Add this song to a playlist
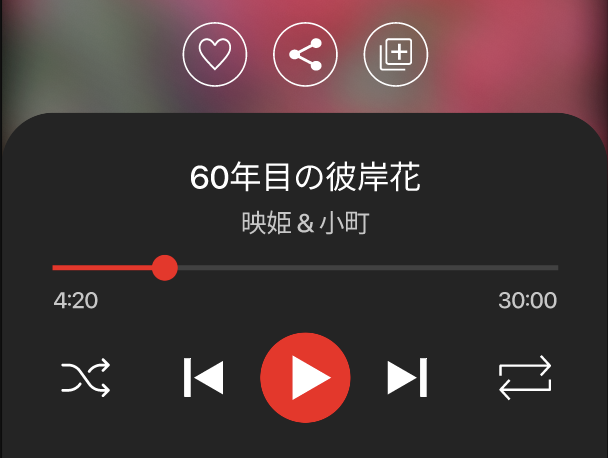608x458 pixels. pyautogui.click(x=396, y=55)
